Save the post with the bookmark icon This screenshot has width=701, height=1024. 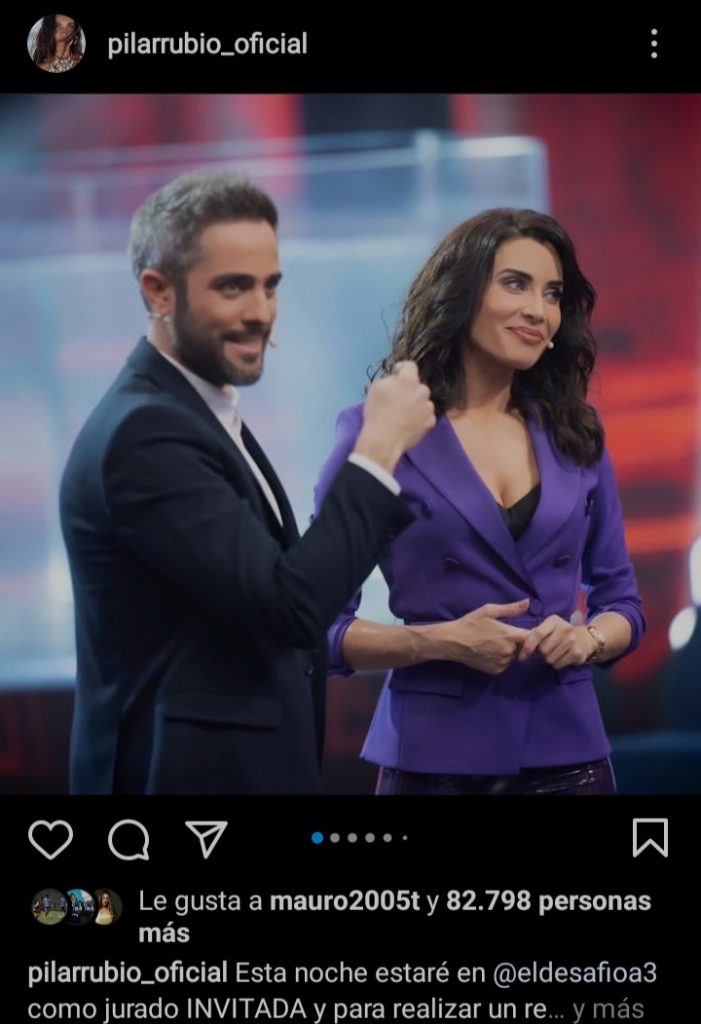[650, 838]
